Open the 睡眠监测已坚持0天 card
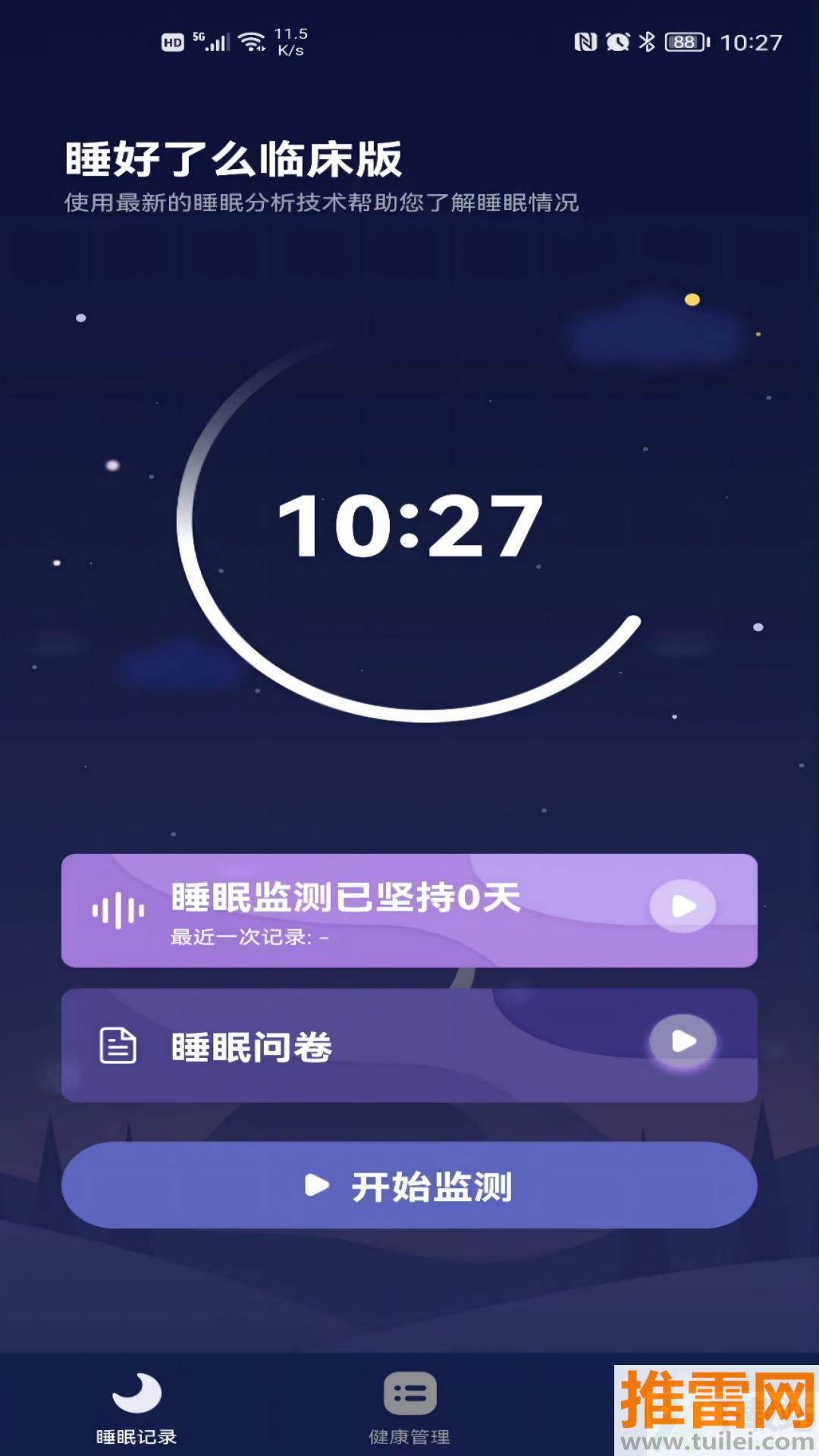The image size is (819, 1456). [409, 910]
